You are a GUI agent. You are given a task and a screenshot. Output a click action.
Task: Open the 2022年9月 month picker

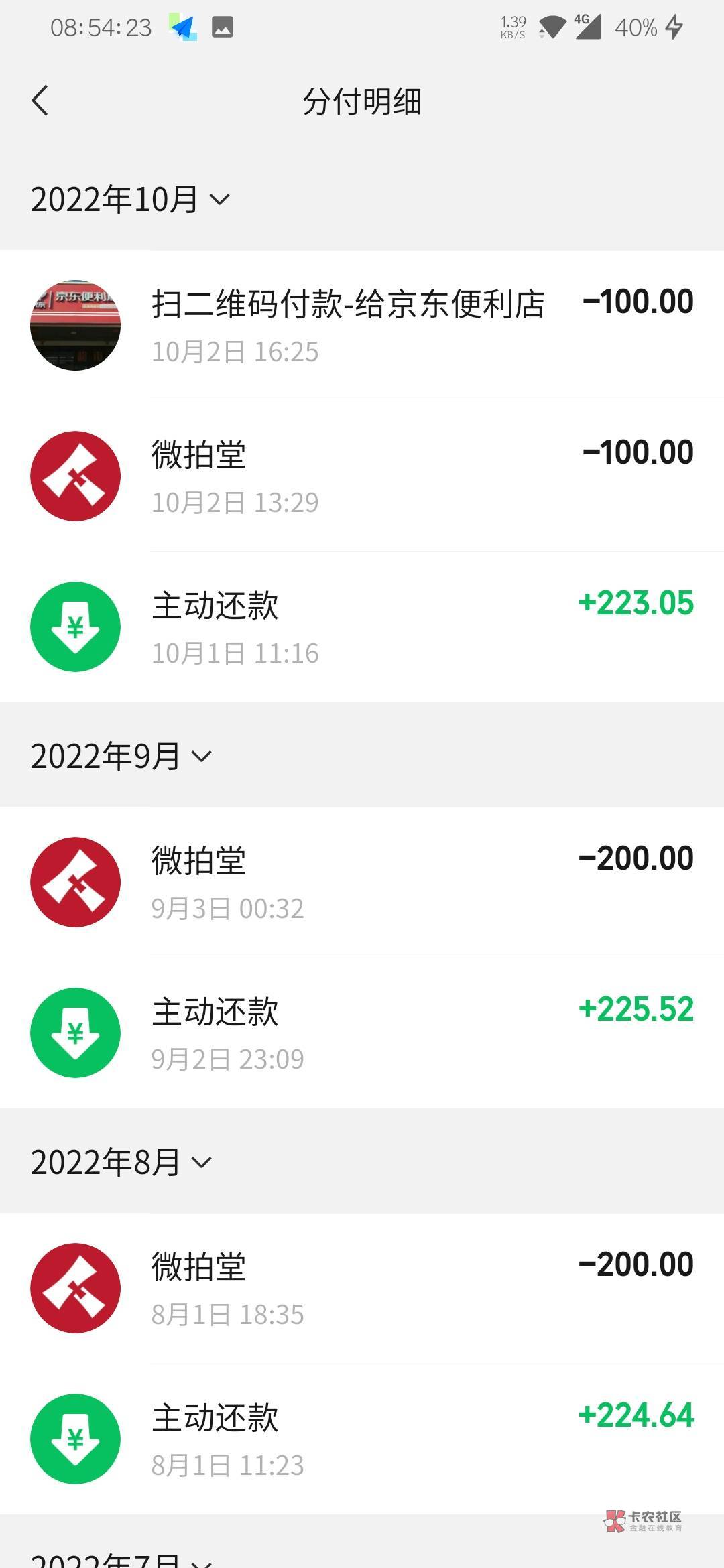tap(121, 757)
